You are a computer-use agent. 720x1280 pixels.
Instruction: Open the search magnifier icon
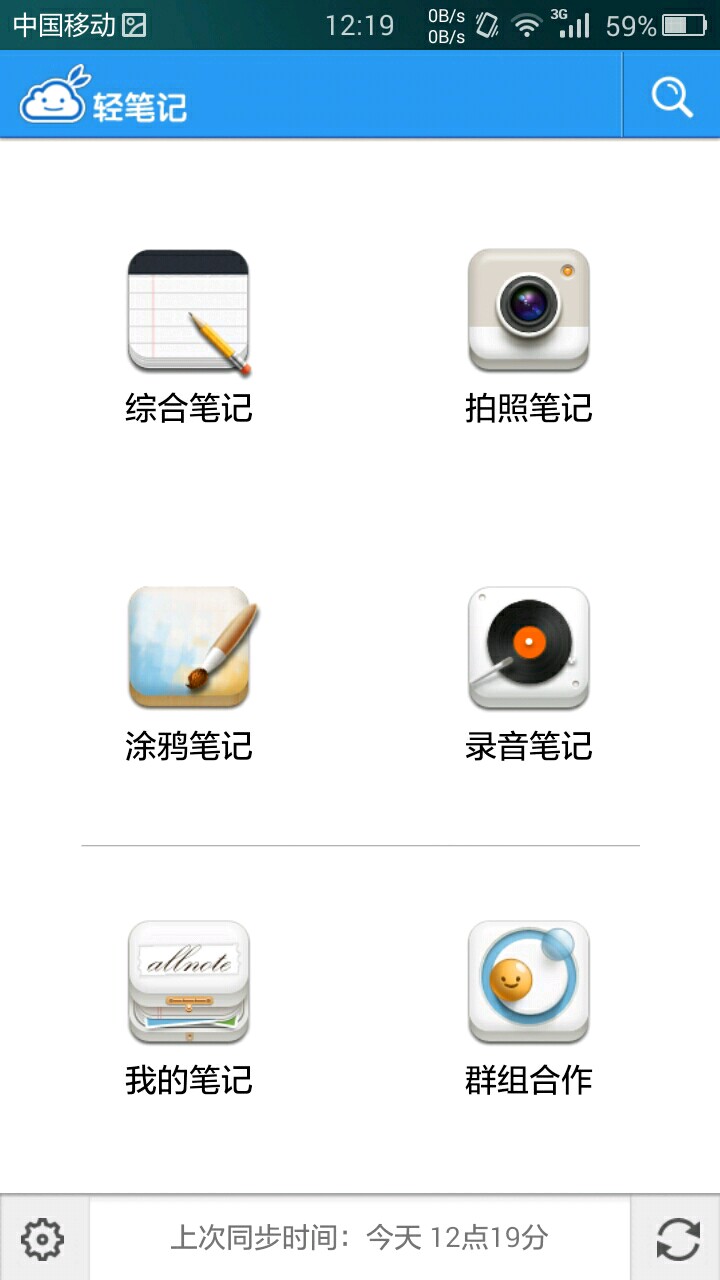672,96
